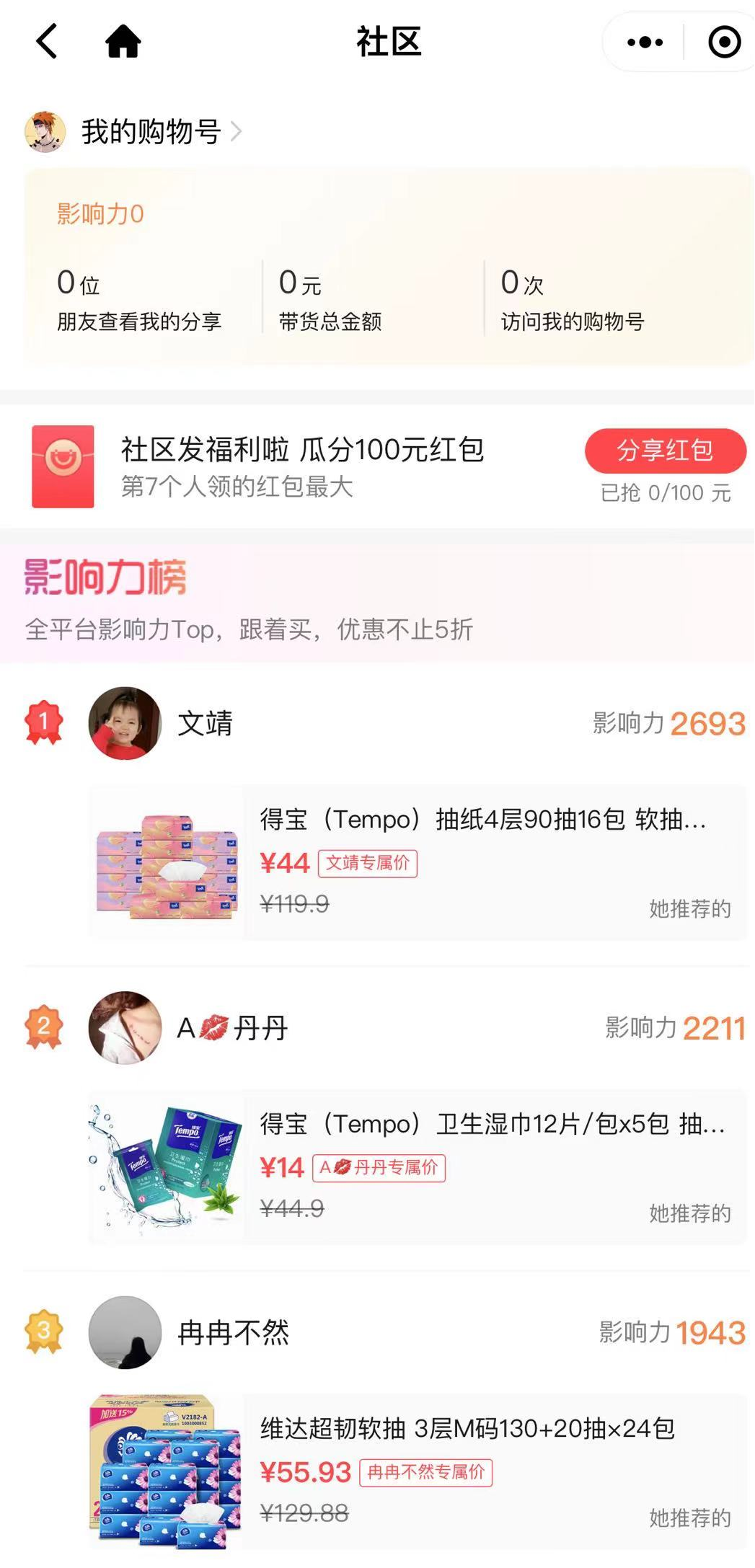Open the 影响力 stats card
This screenshot has width=755, height=1568.
tap(389, 267)
